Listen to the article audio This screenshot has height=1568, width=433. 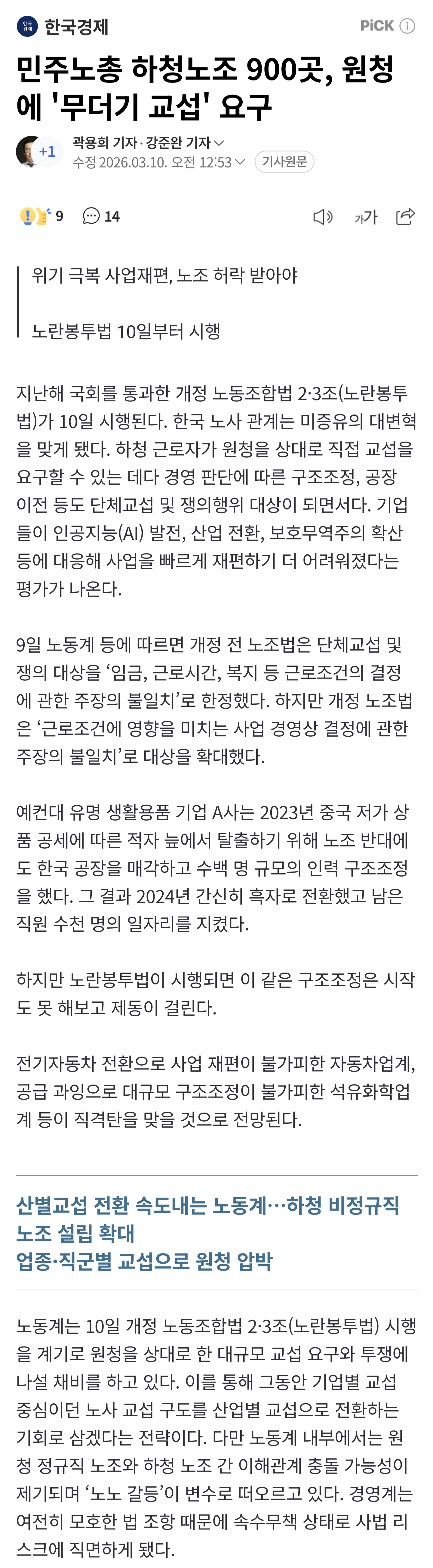pyautogui.click(x=322, y=217)
